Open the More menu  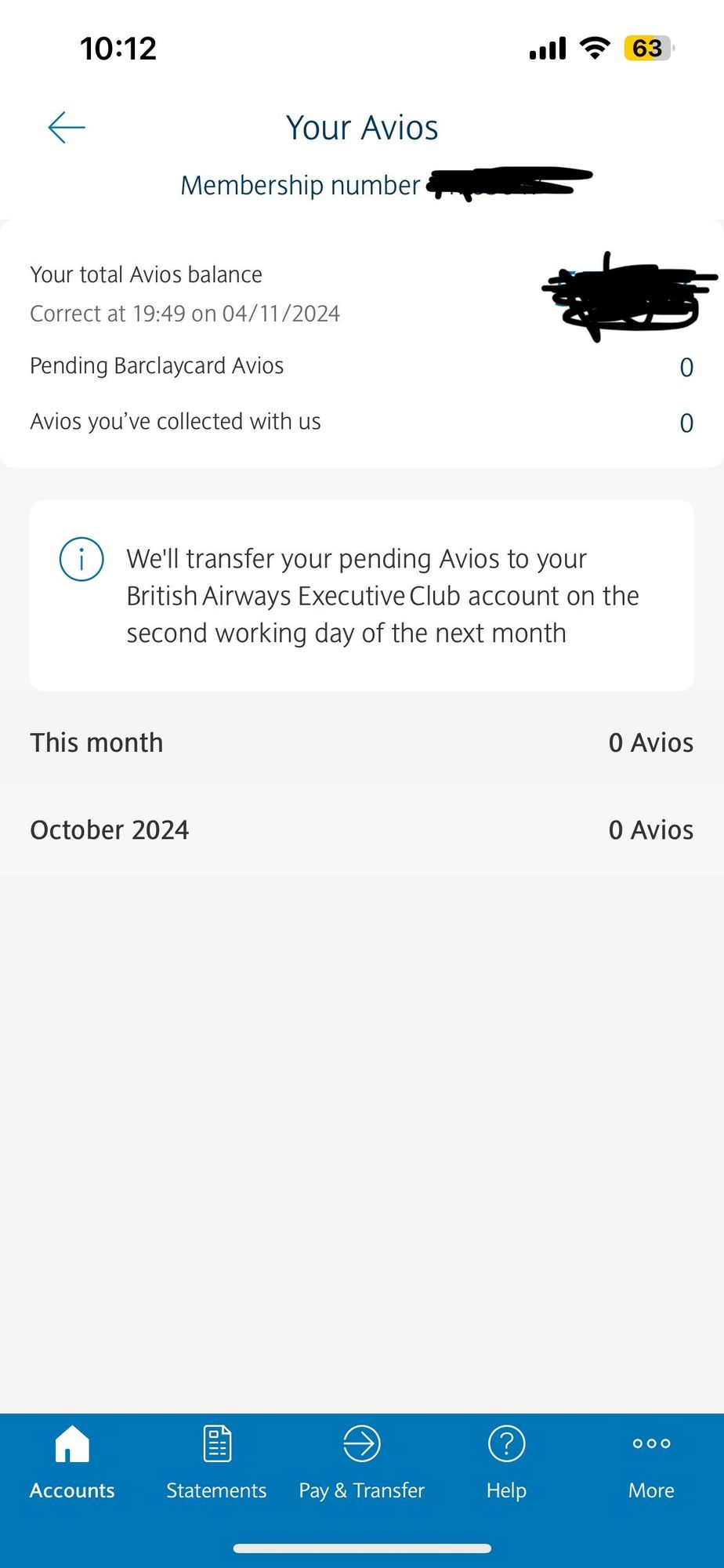[x=651, y=1463]
